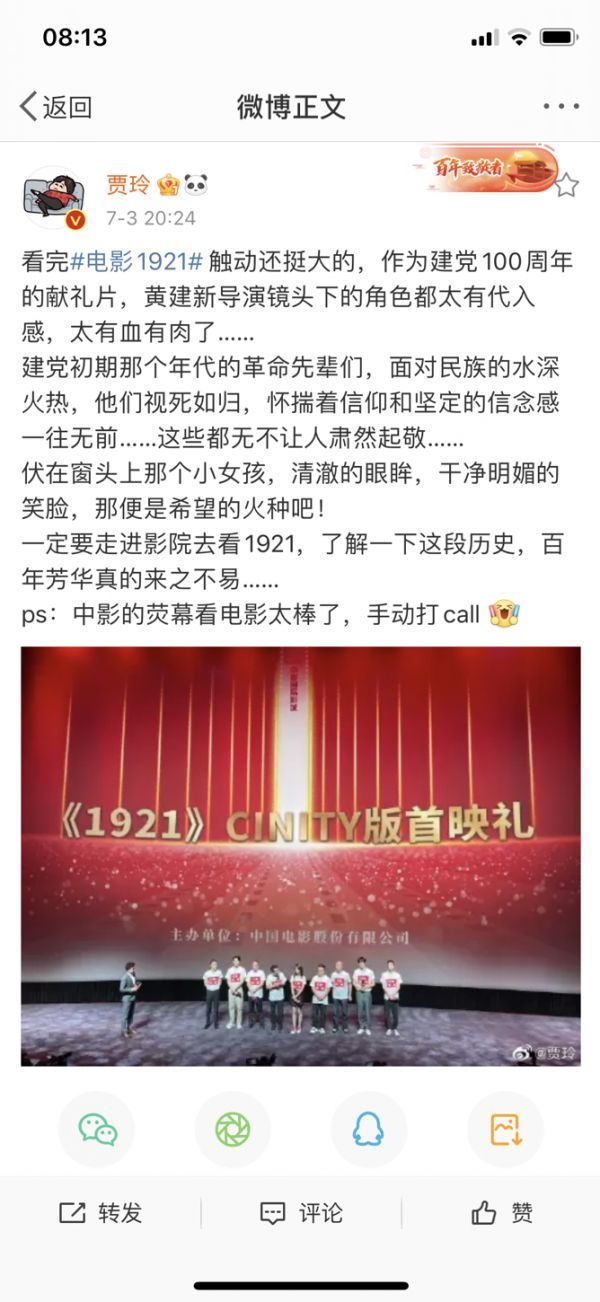Share the post to WeChat
Image resolution: width=600 pixels, height=1302 pixels.
click(x=98, y=1129)
